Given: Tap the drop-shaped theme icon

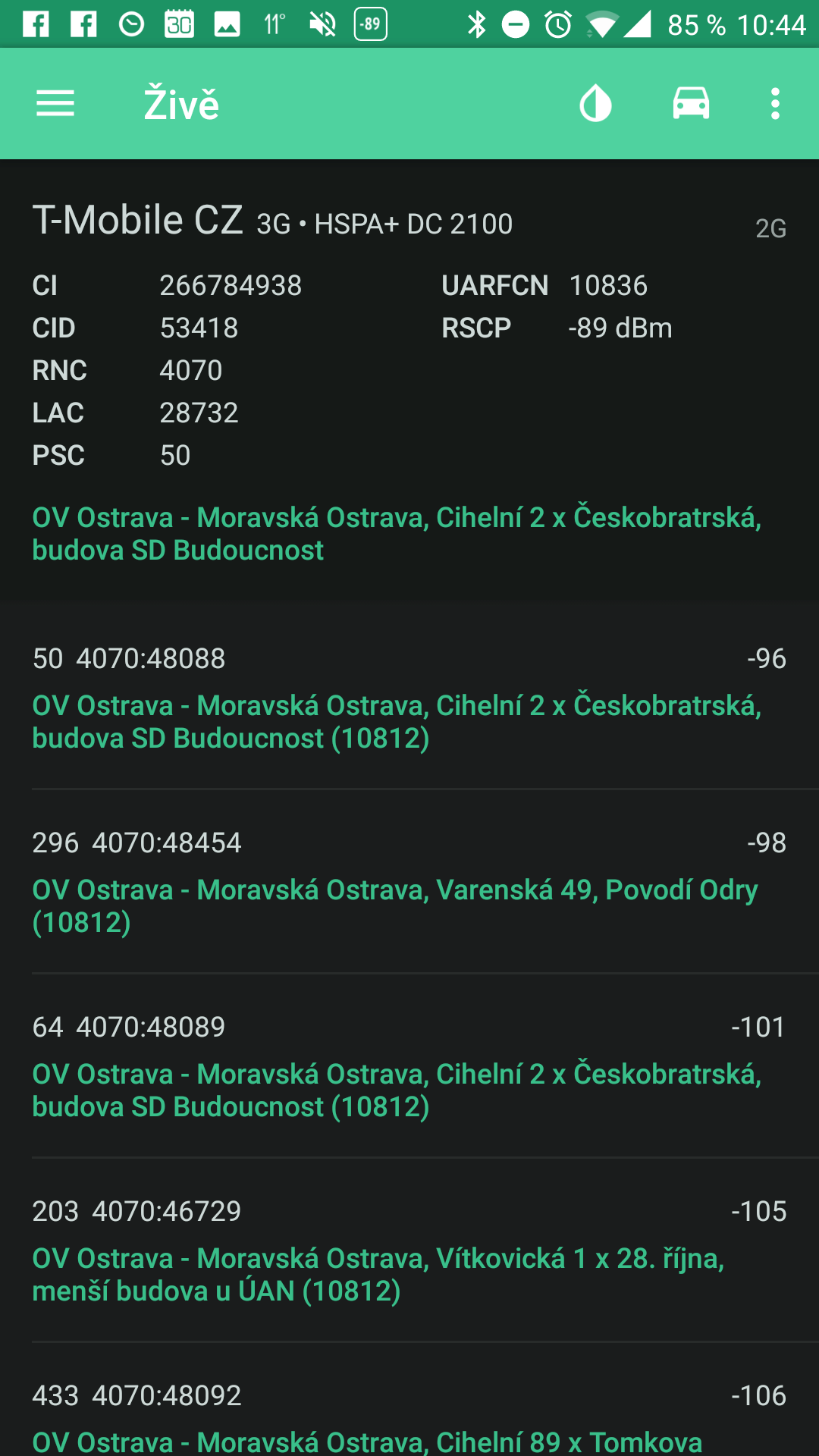Looking at the screenshot, I should click(x=595, y=103).
